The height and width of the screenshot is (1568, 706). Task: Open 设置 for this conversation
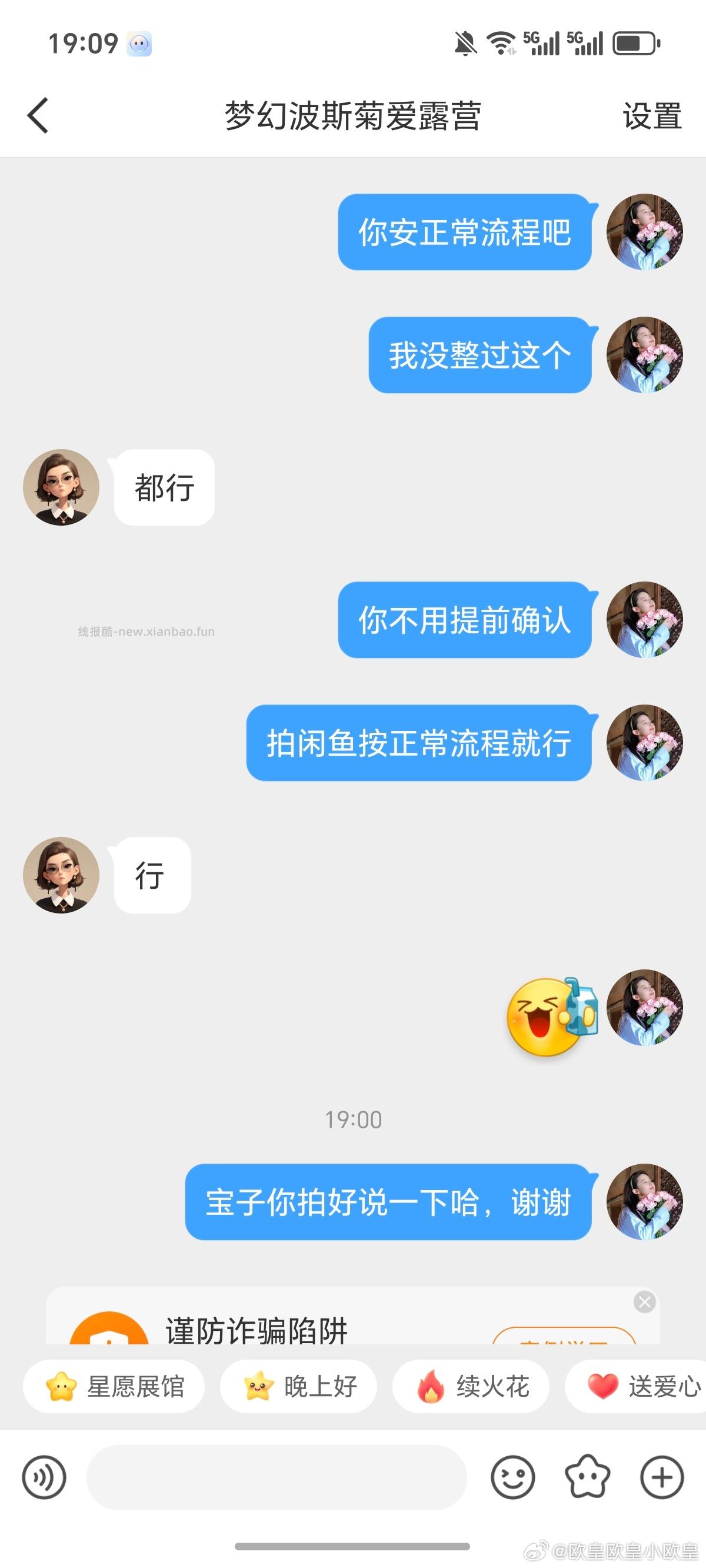pos(650,117)
